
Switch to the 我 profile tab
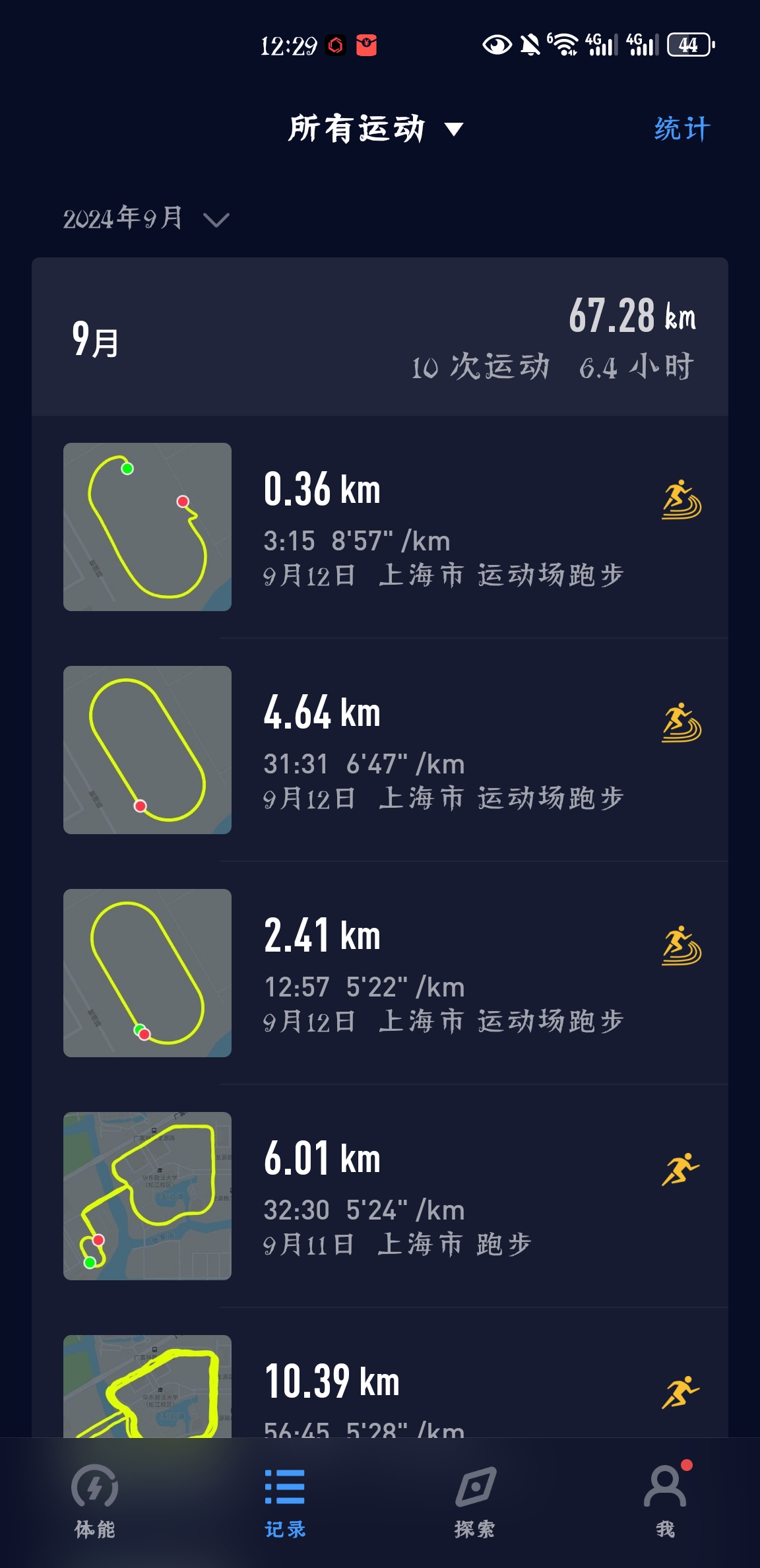(x=665, y=1499)
